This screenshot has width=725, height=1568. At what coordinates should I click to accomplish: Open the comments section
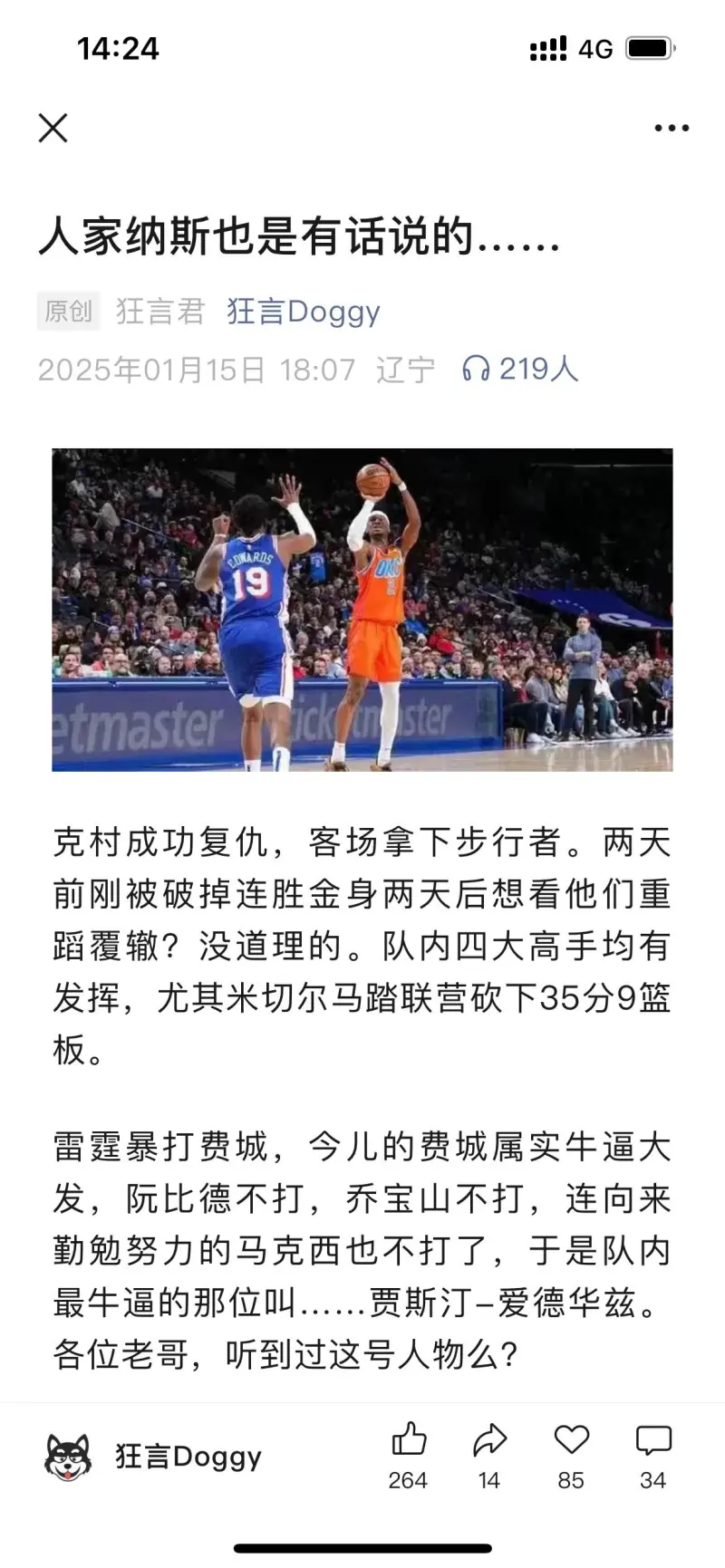653,1439
